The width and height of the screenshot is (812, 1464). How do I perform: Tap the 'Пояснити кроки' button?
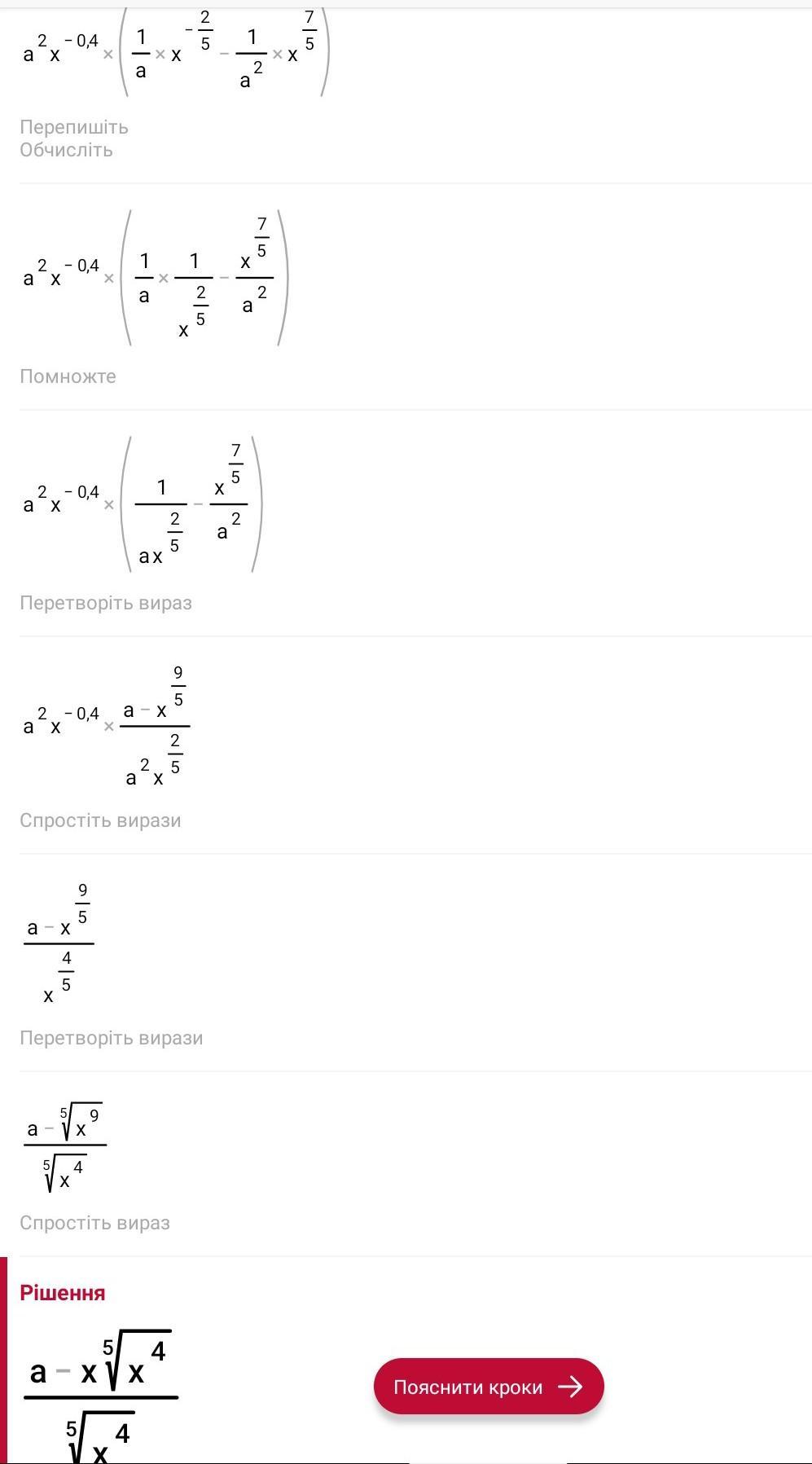tap(489, 1387)
